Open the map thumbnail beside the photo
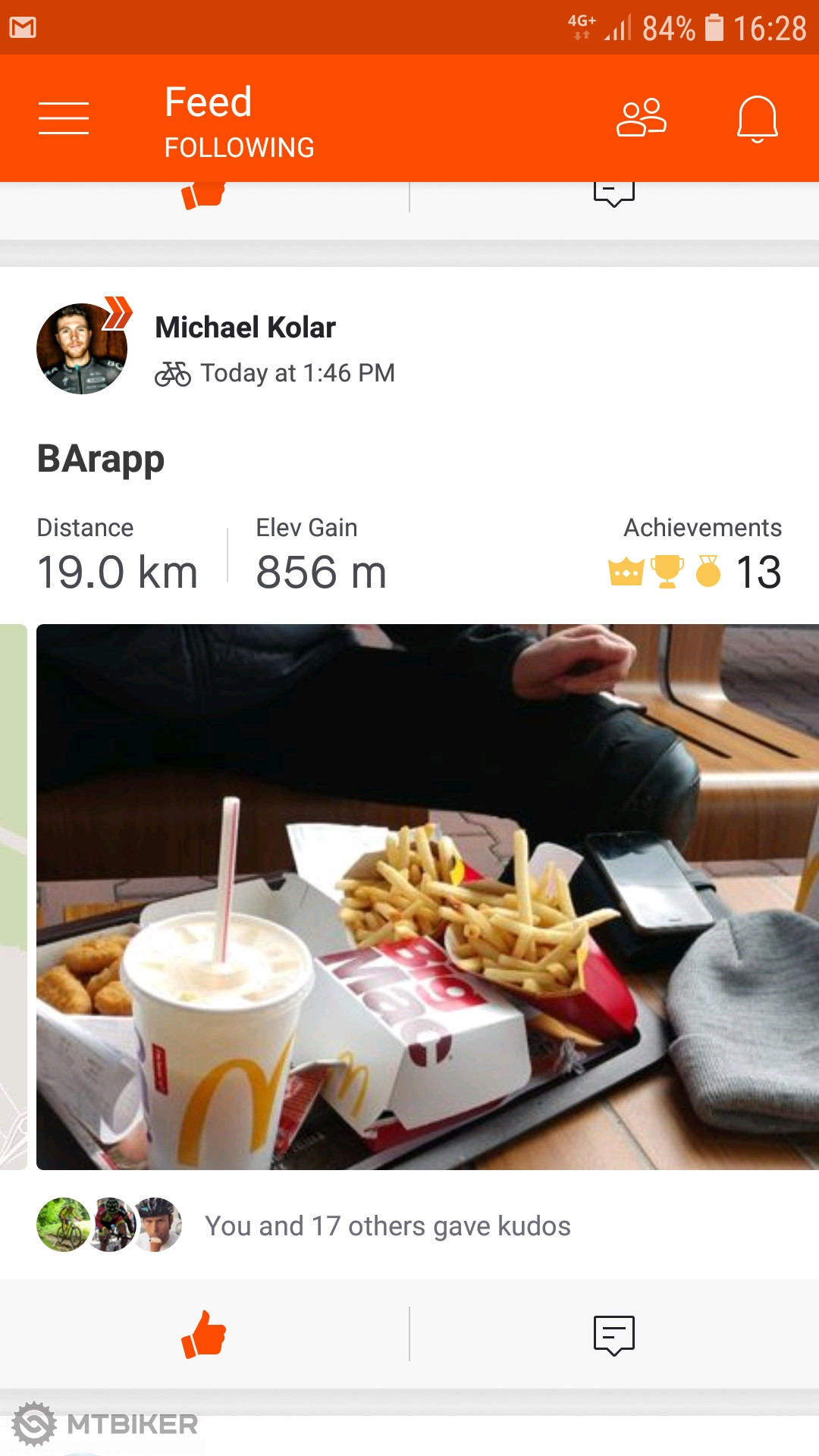819x1456 pixels. 13,896
